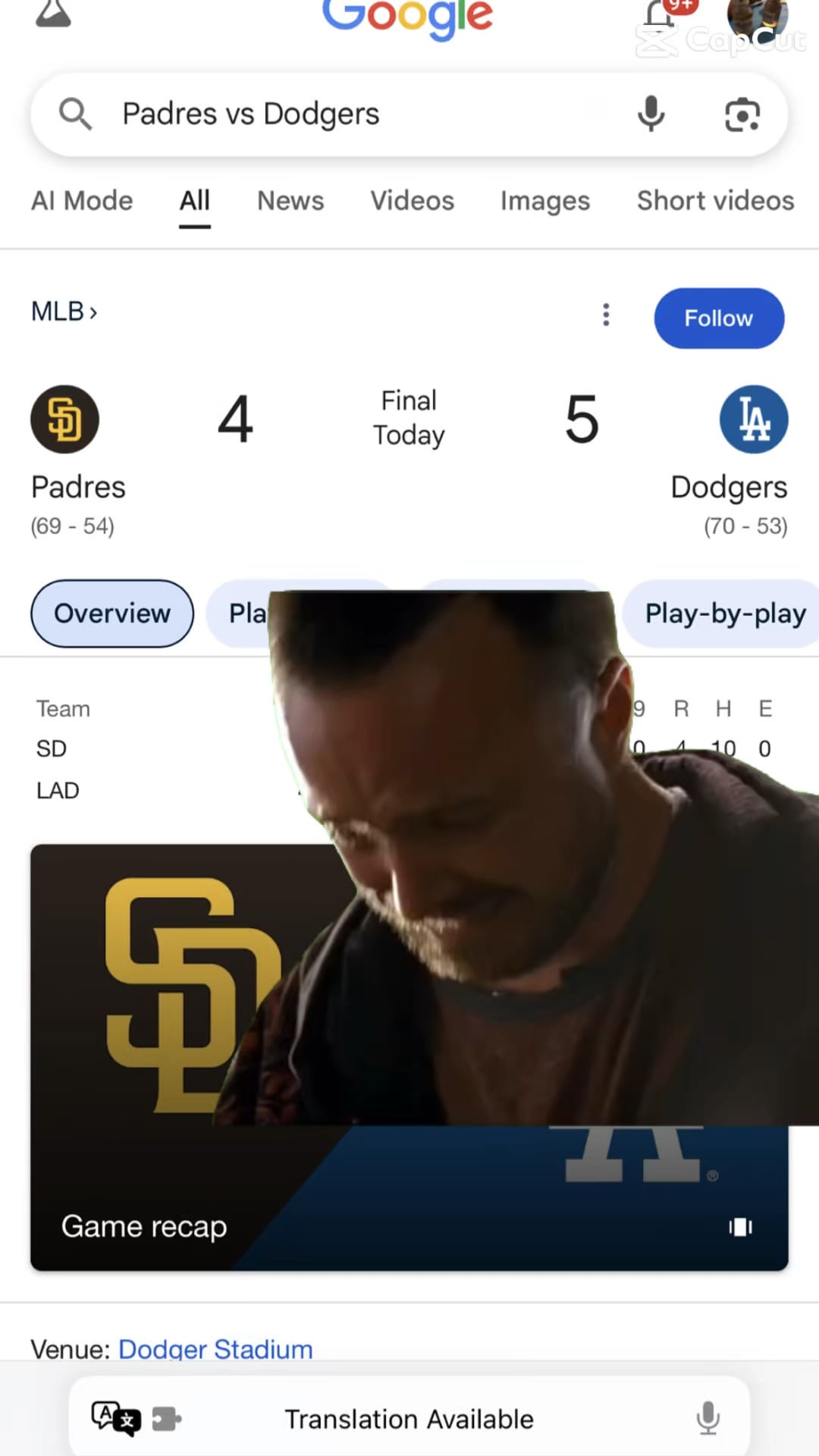Viewport: 819px width, 1456px height.
Task: Open the game card's three-dot overflow menu
Action: click(x=606, y=315)
